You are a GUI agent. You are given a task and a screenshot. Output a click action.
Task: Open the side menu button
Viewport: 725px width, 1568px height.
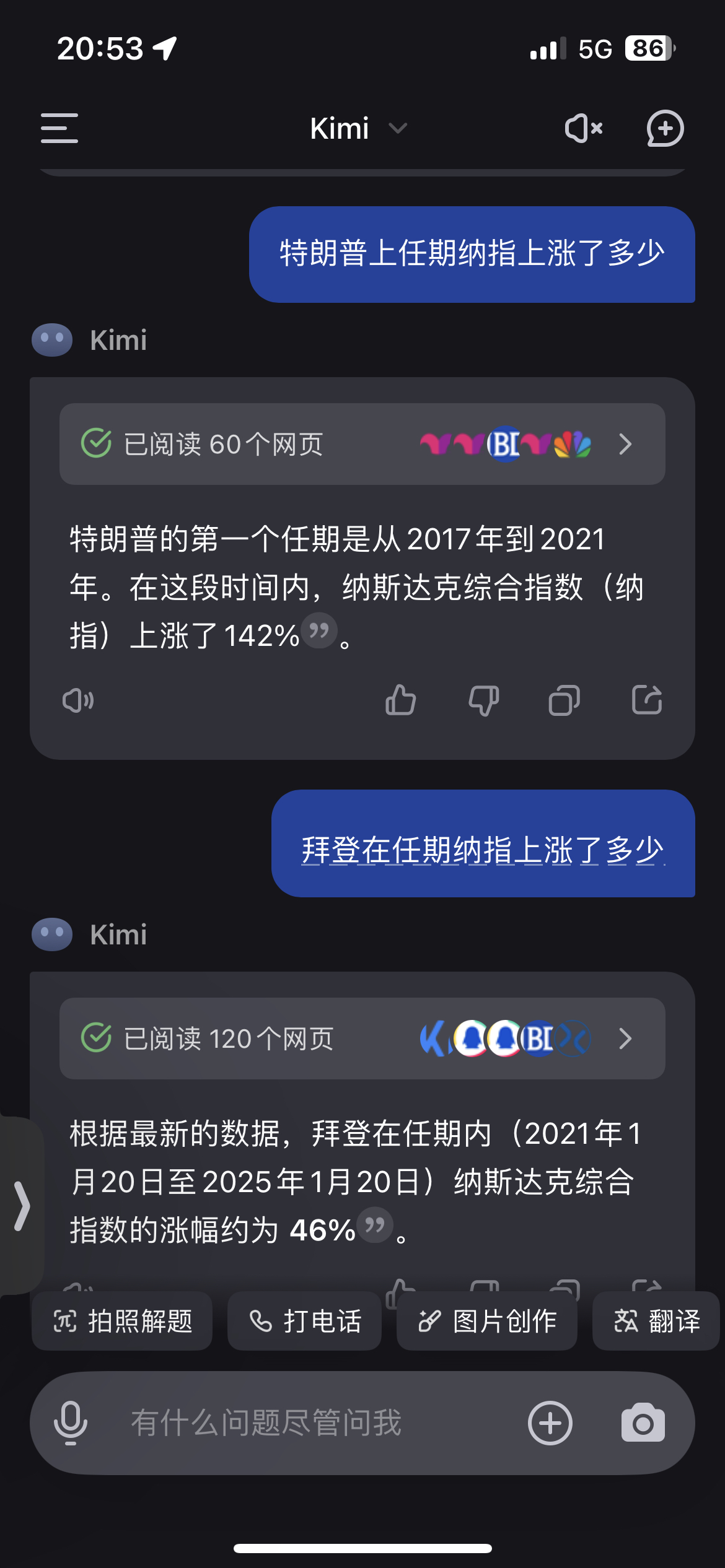tap(59, 128)
